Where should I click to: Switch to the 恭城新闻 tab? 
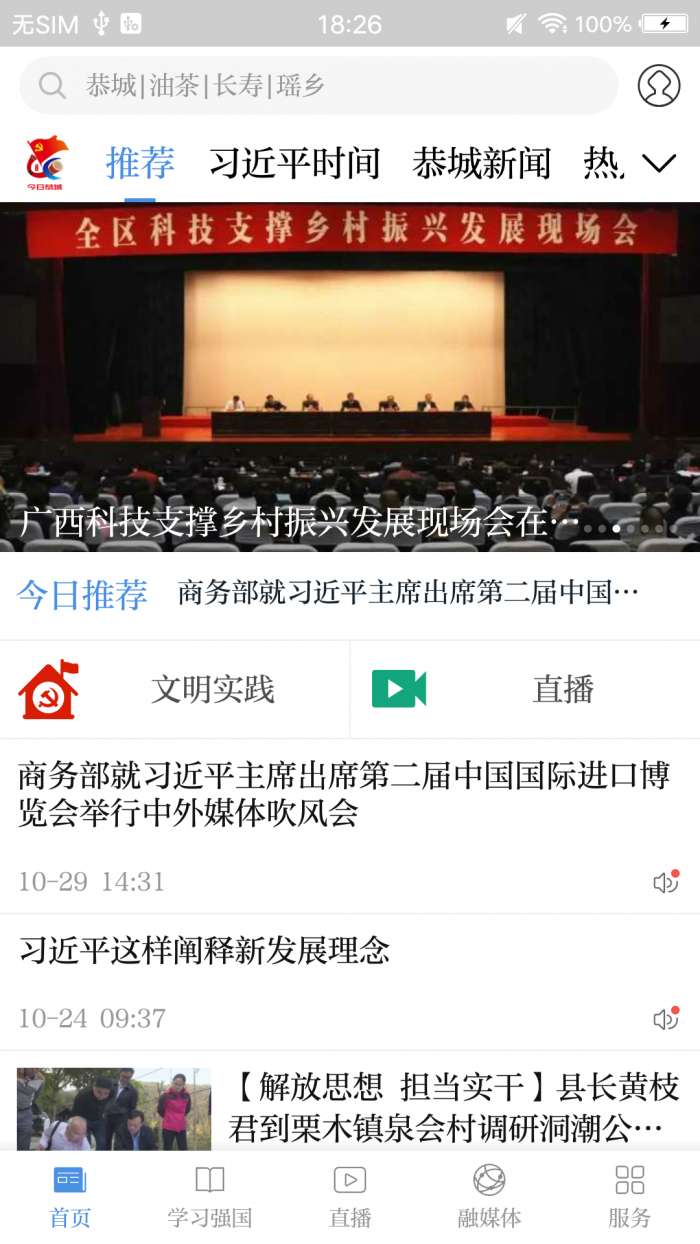481,163
